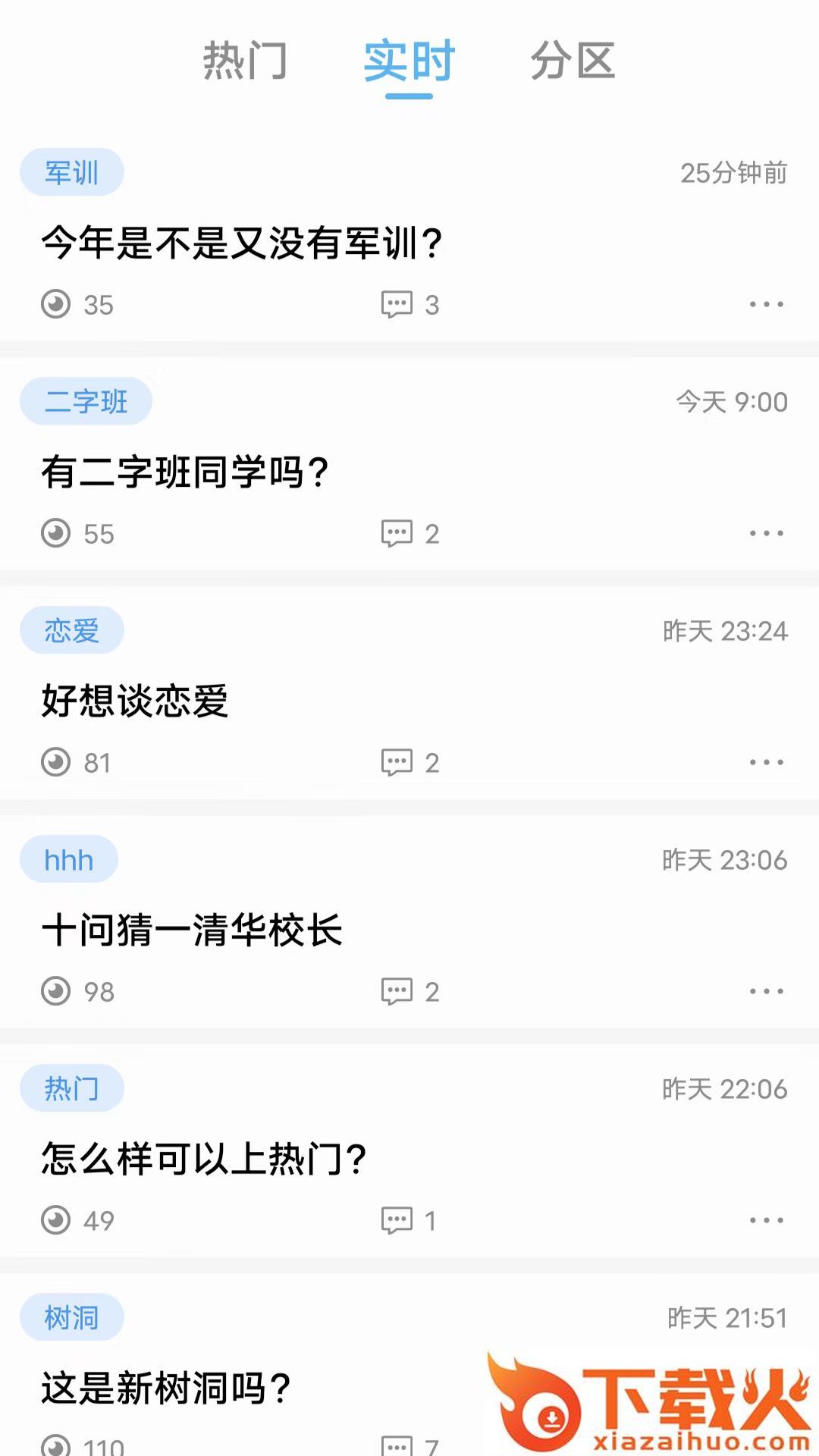The width and height of the screenshot is (819, 1456).
Task: Open the 分区 tab
Action: pyautogui.click(x=573, y=61)
